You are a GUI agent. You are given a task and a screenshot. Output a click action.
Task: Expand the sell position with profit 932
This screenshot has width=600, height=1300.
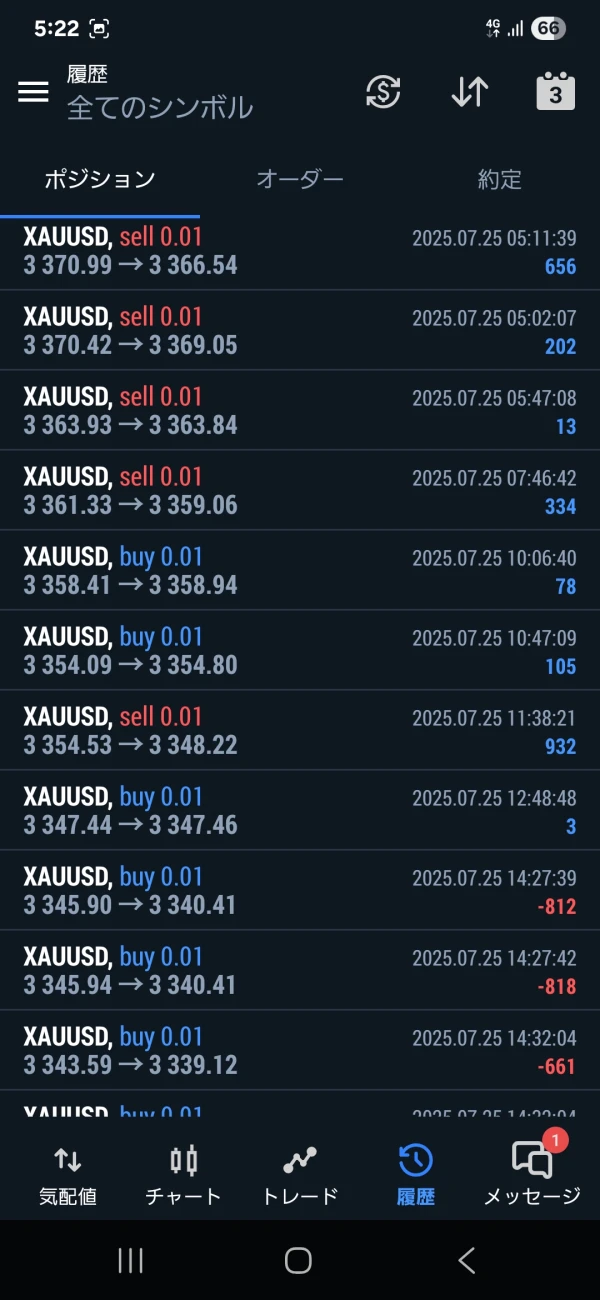(x=300, y=731)
